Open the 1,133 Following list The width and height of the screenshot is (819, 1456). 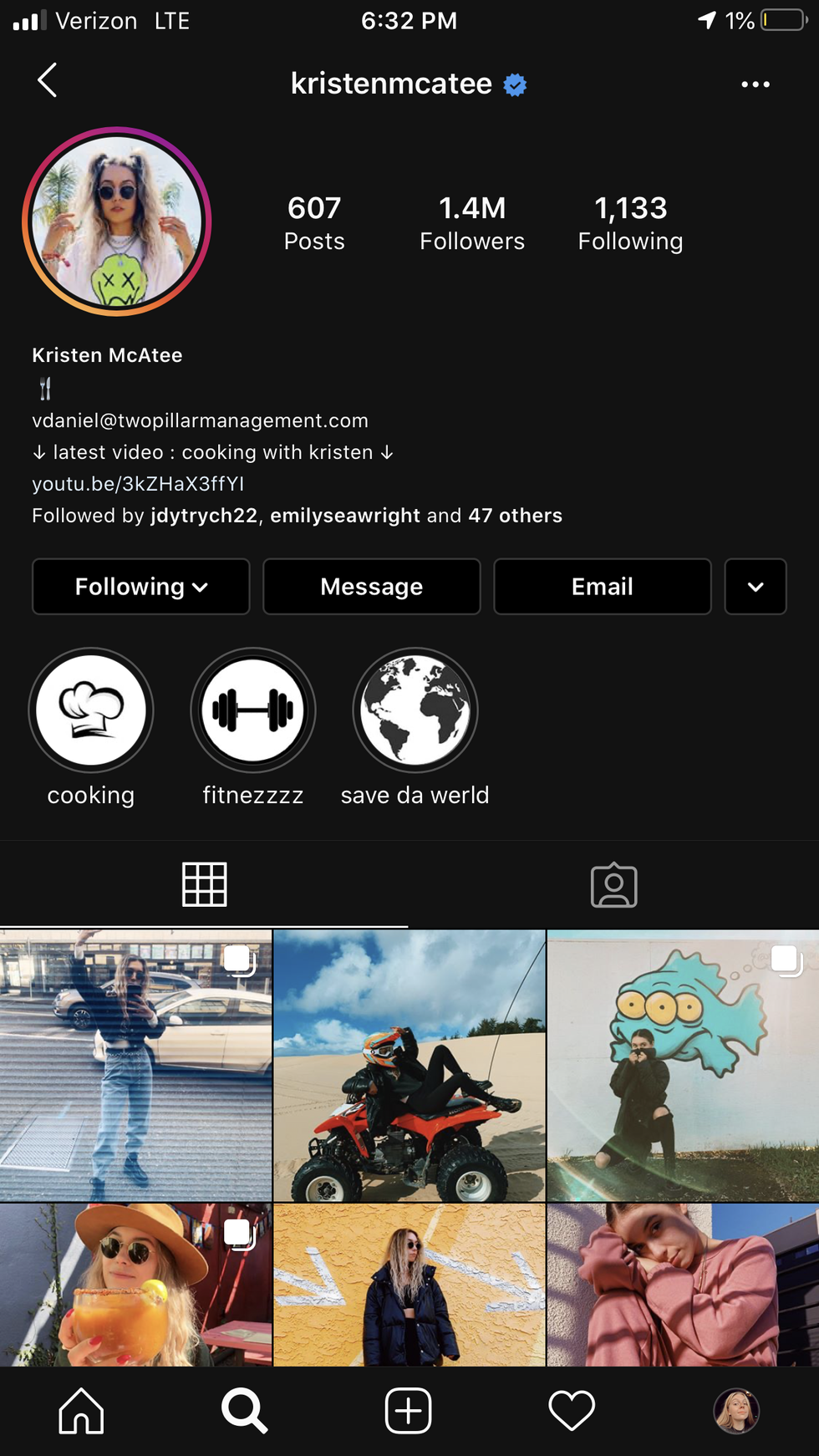point(630,223)
